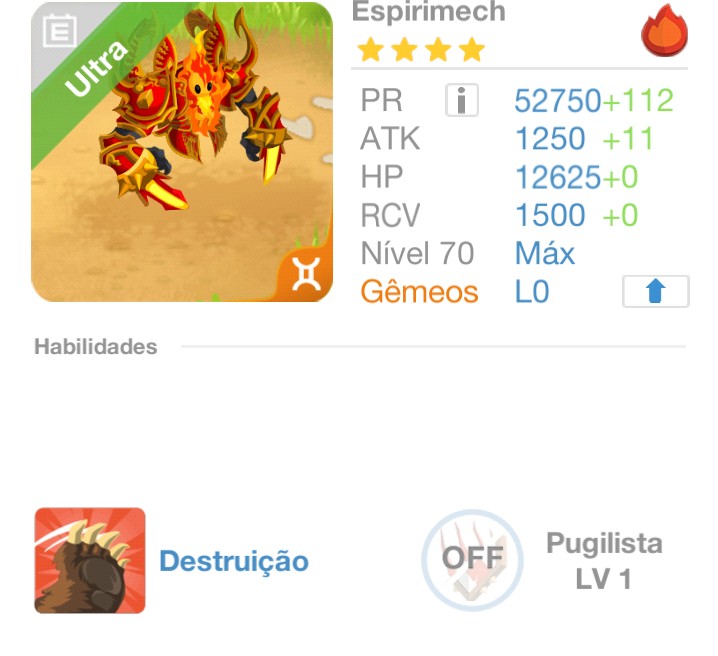This screenshot has width=718, height=656.
Task: Toggle the Pugilista skill on
Action: (x=472, y=558)
